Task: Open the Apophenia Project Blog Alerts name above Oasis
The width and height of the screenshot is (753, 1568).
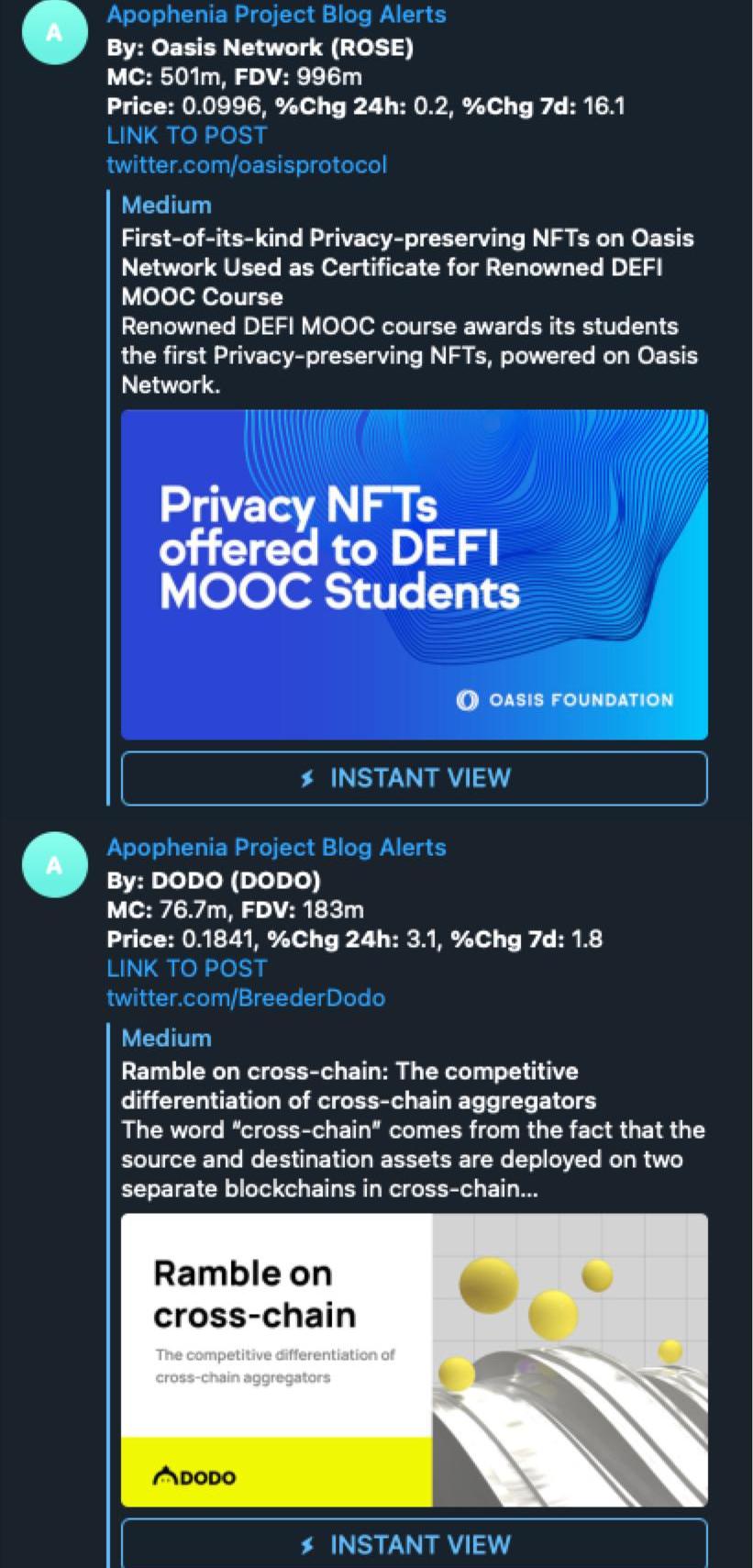Action: click(276, 15)
